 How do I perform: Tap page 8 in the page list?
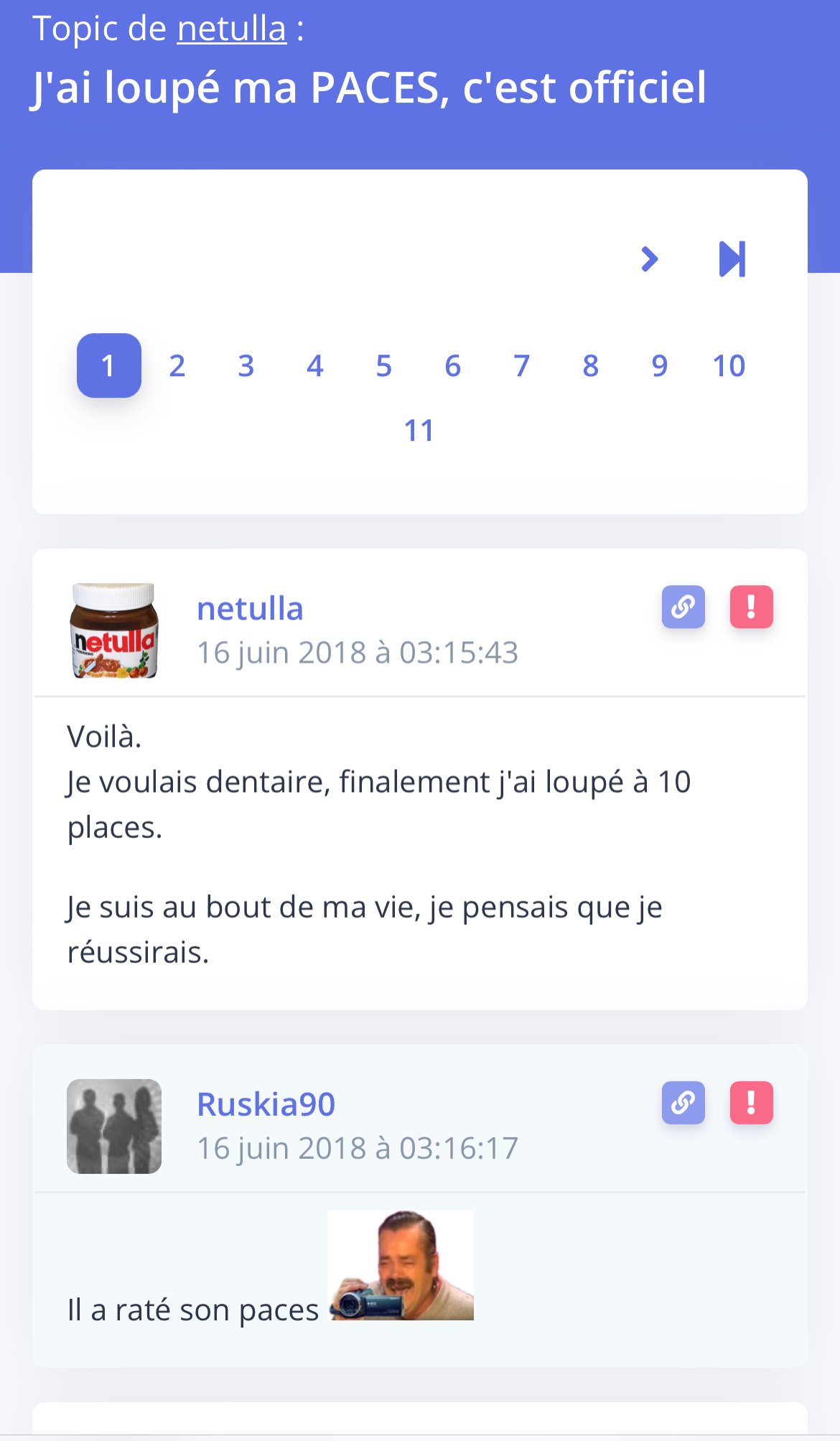point(591,366)
